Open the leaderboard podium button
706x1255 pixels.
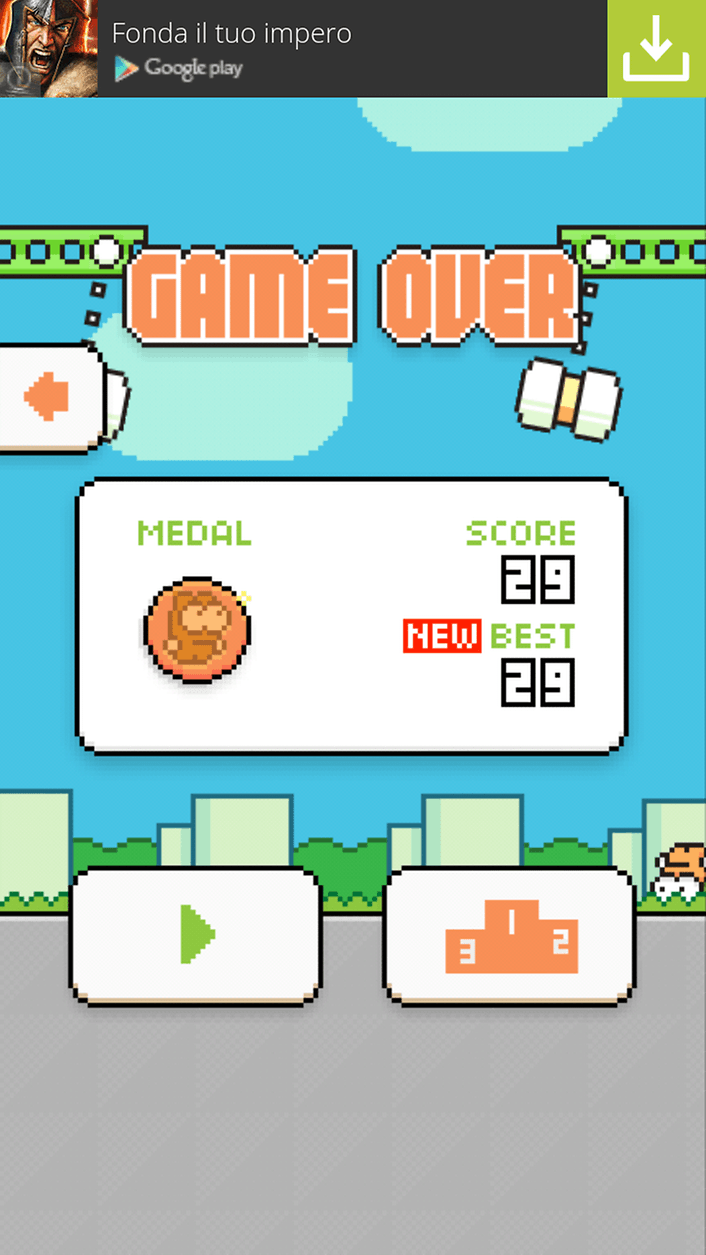[x=510, y=936]
